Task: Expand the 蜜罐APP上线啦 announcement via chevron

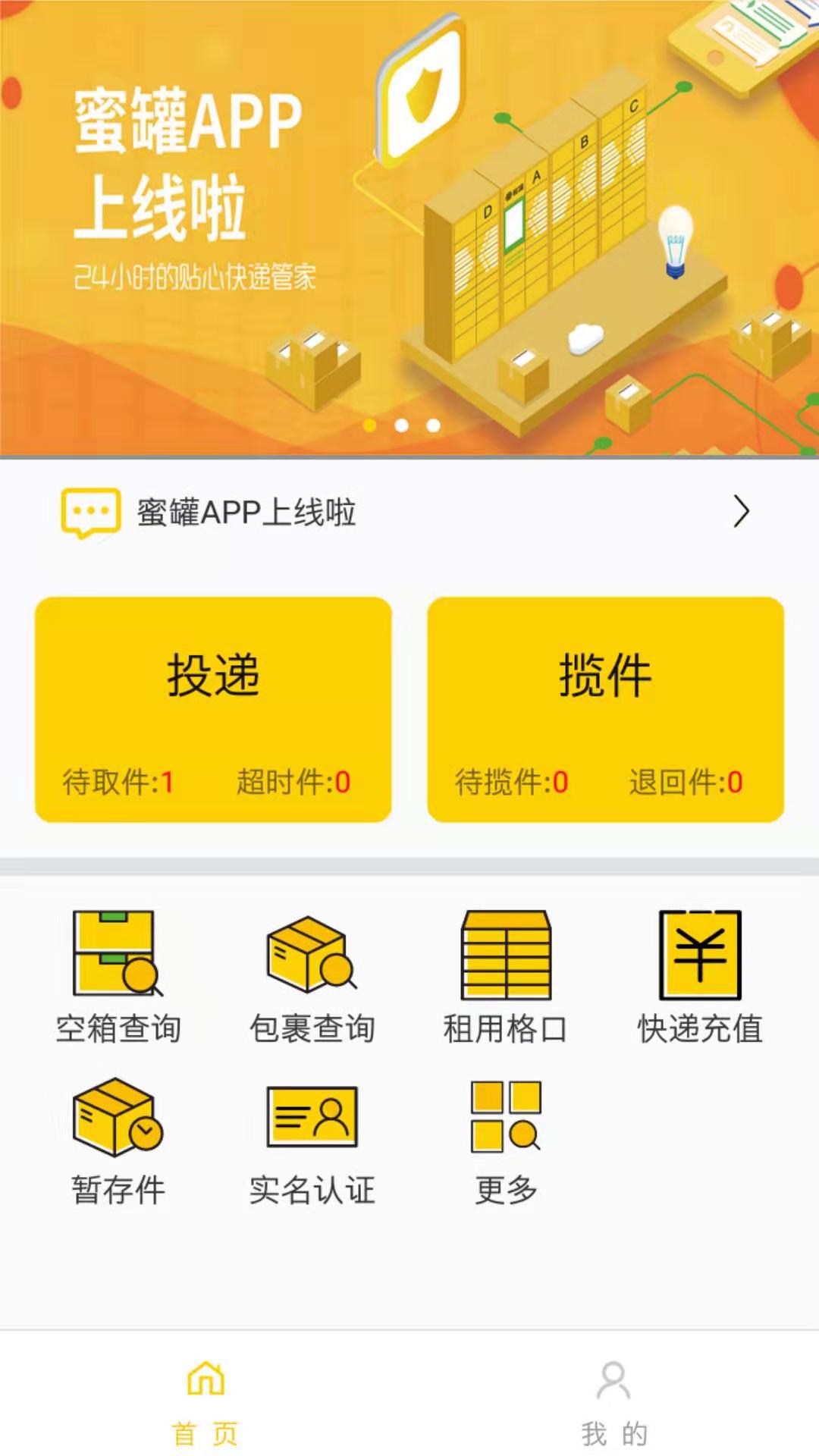Action: [x=741, y=511]
